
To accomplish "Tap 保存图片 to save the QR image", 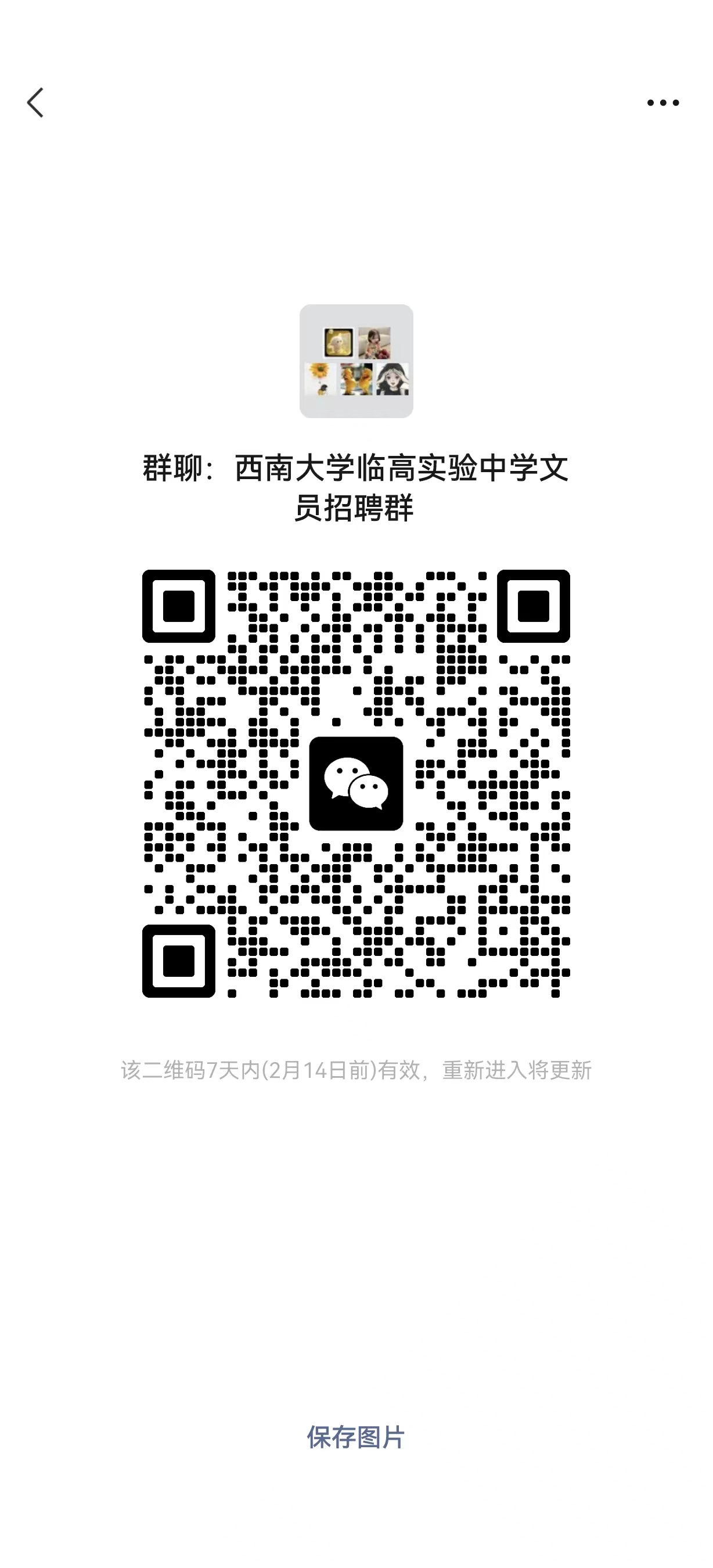I will 356,1438.
